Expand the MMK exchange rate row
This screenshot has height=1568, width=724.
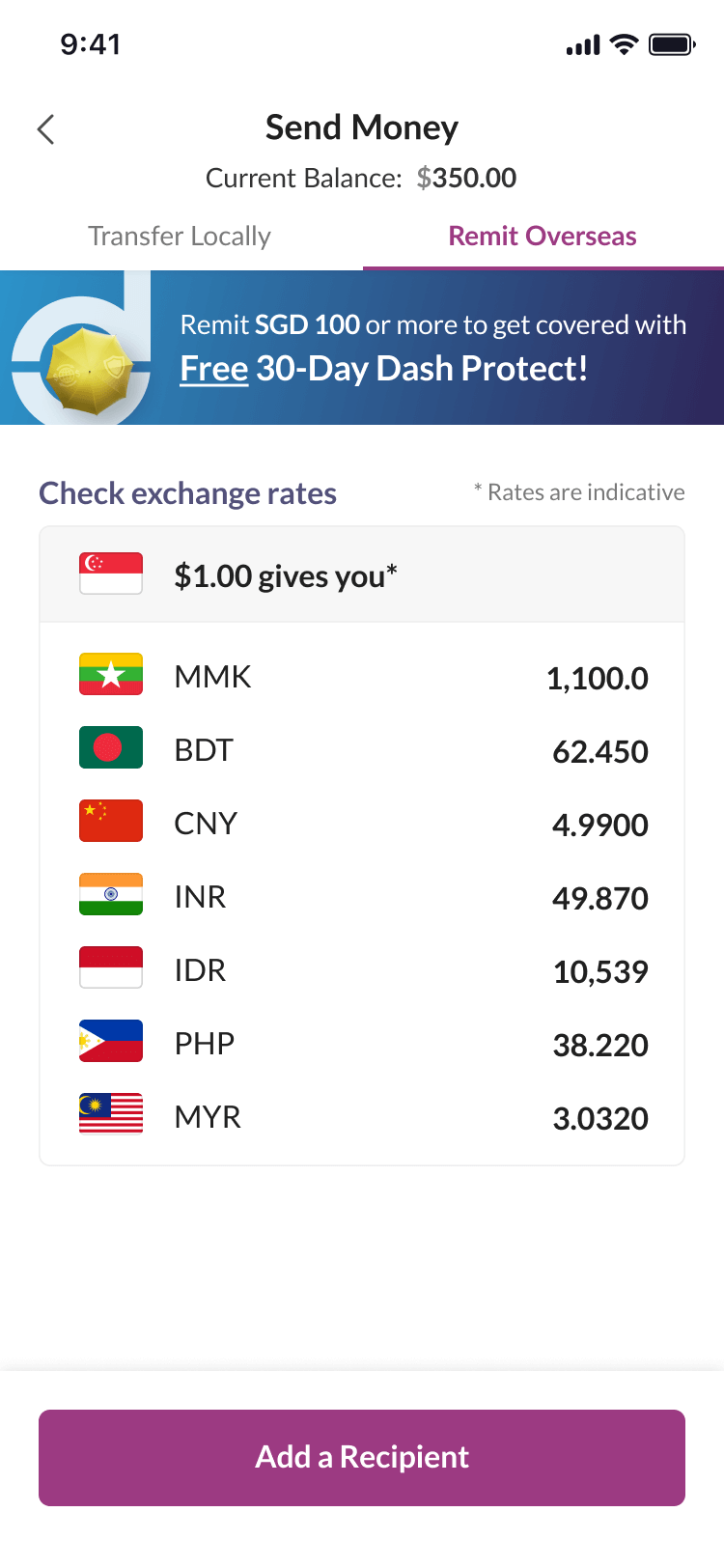362,677
